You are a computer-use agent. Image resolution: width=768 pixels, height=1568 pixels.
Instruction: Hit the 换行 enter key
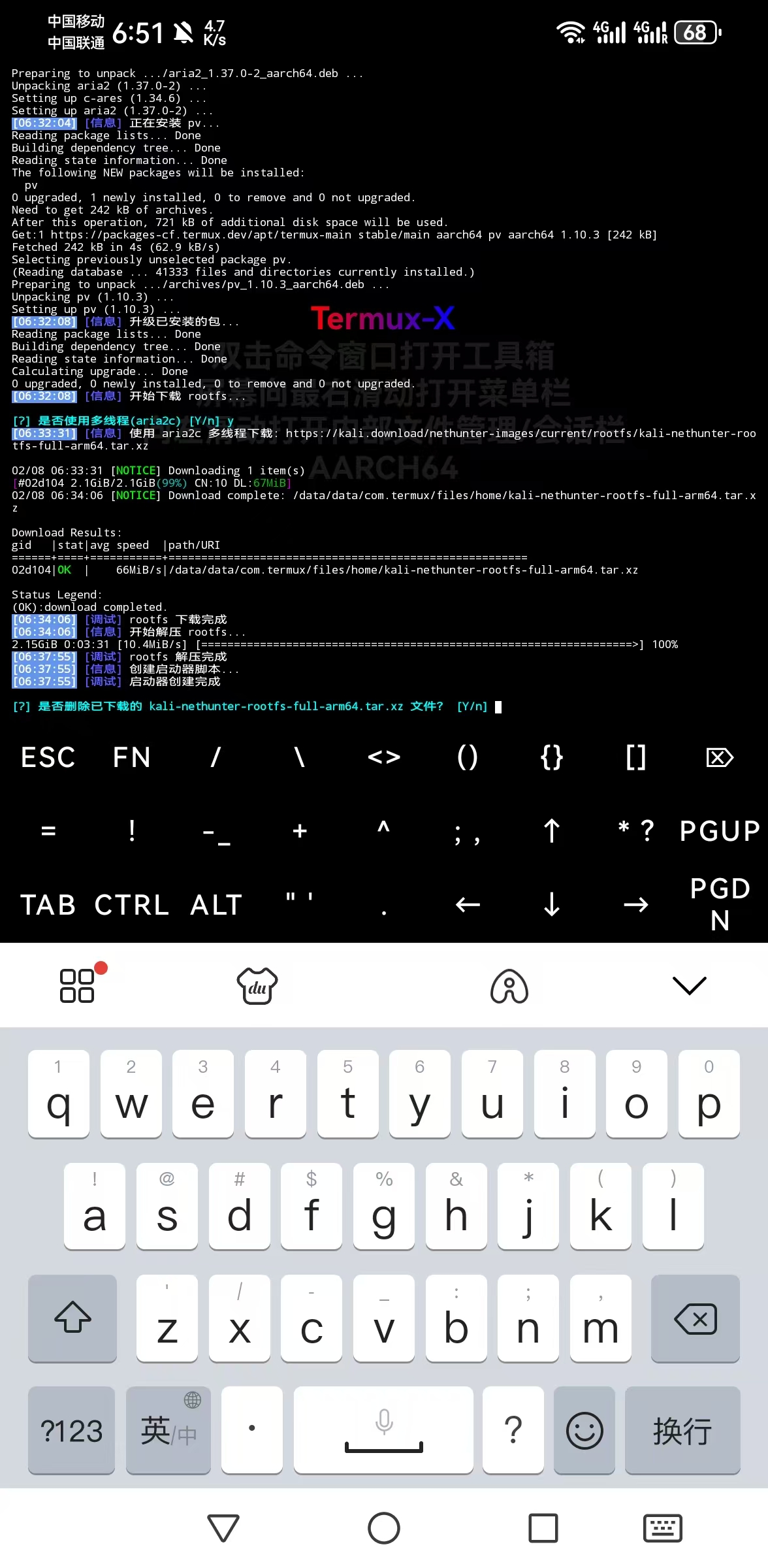point(682,1431)
